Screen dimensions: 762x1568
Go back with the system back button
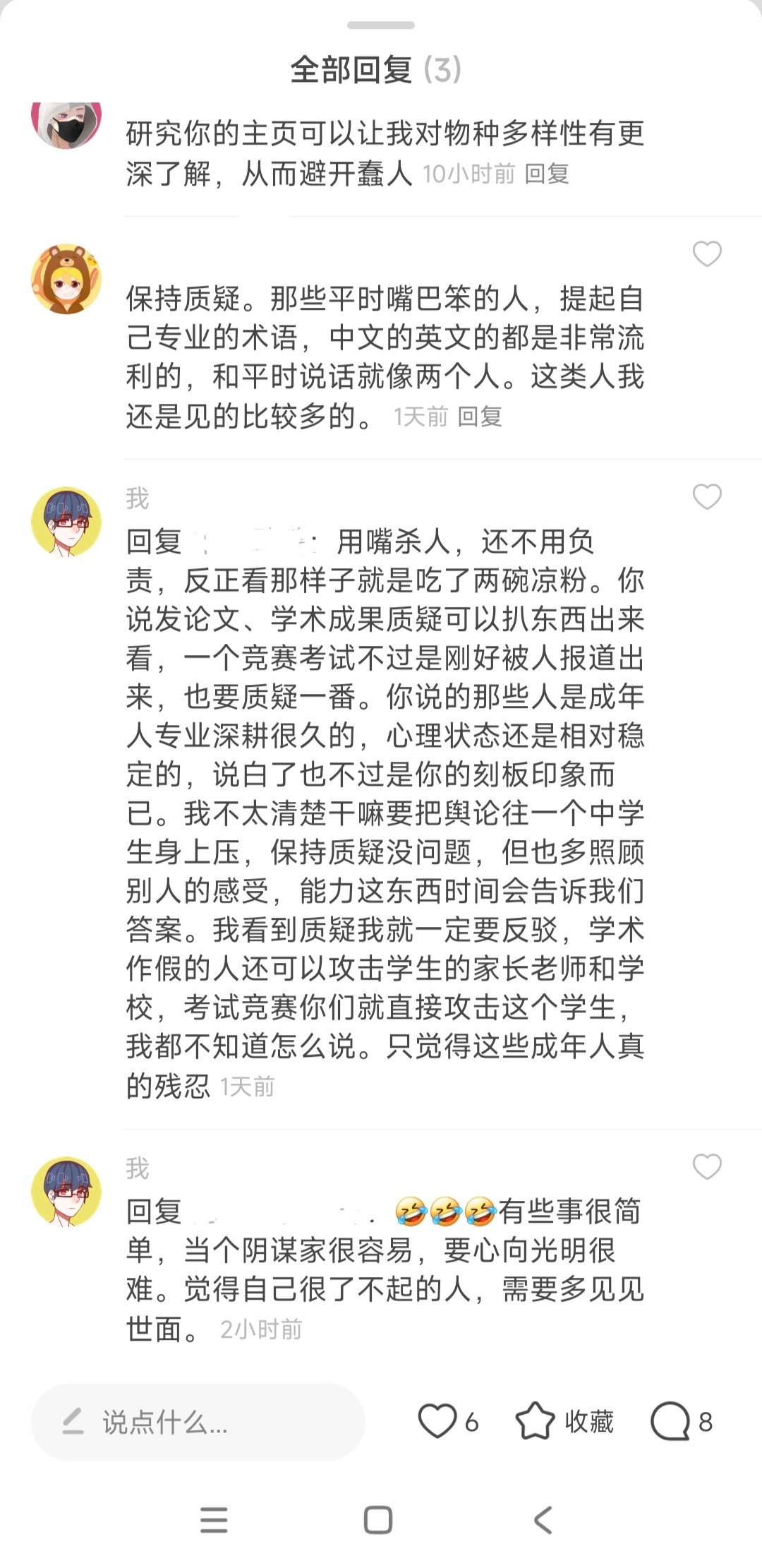coord(542,1519)
